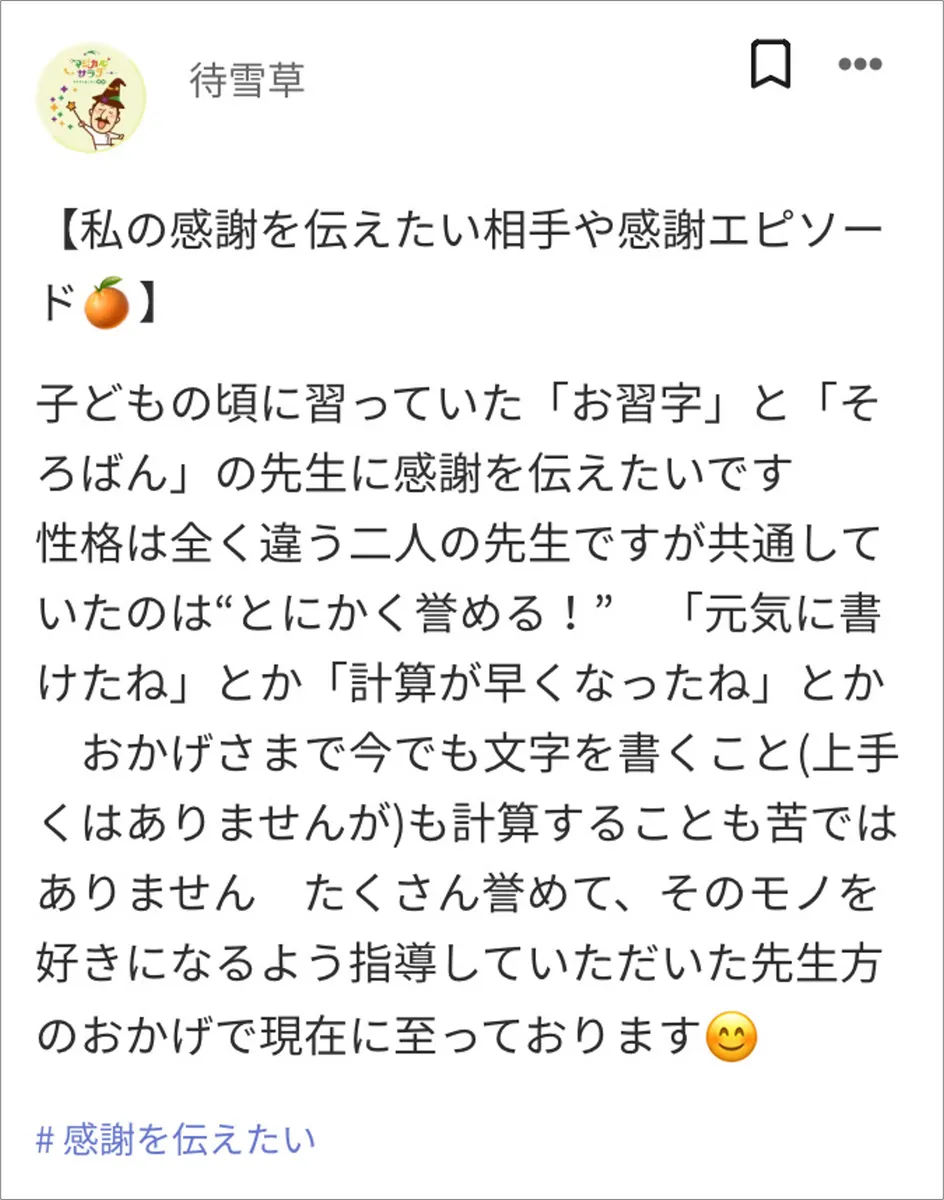The width and height of the screenshot is (944, 1200).
Task: Bookmark 待雪草's post
Action: [770, 66]
